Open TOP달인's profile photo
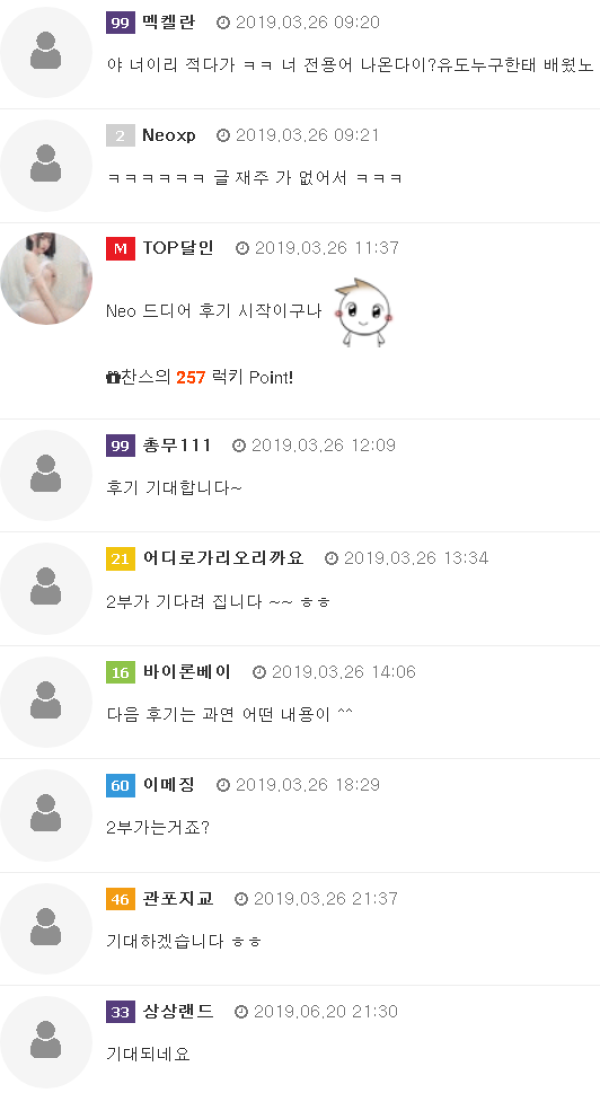This screenshot has width=600, height=1093. (46, 279)
